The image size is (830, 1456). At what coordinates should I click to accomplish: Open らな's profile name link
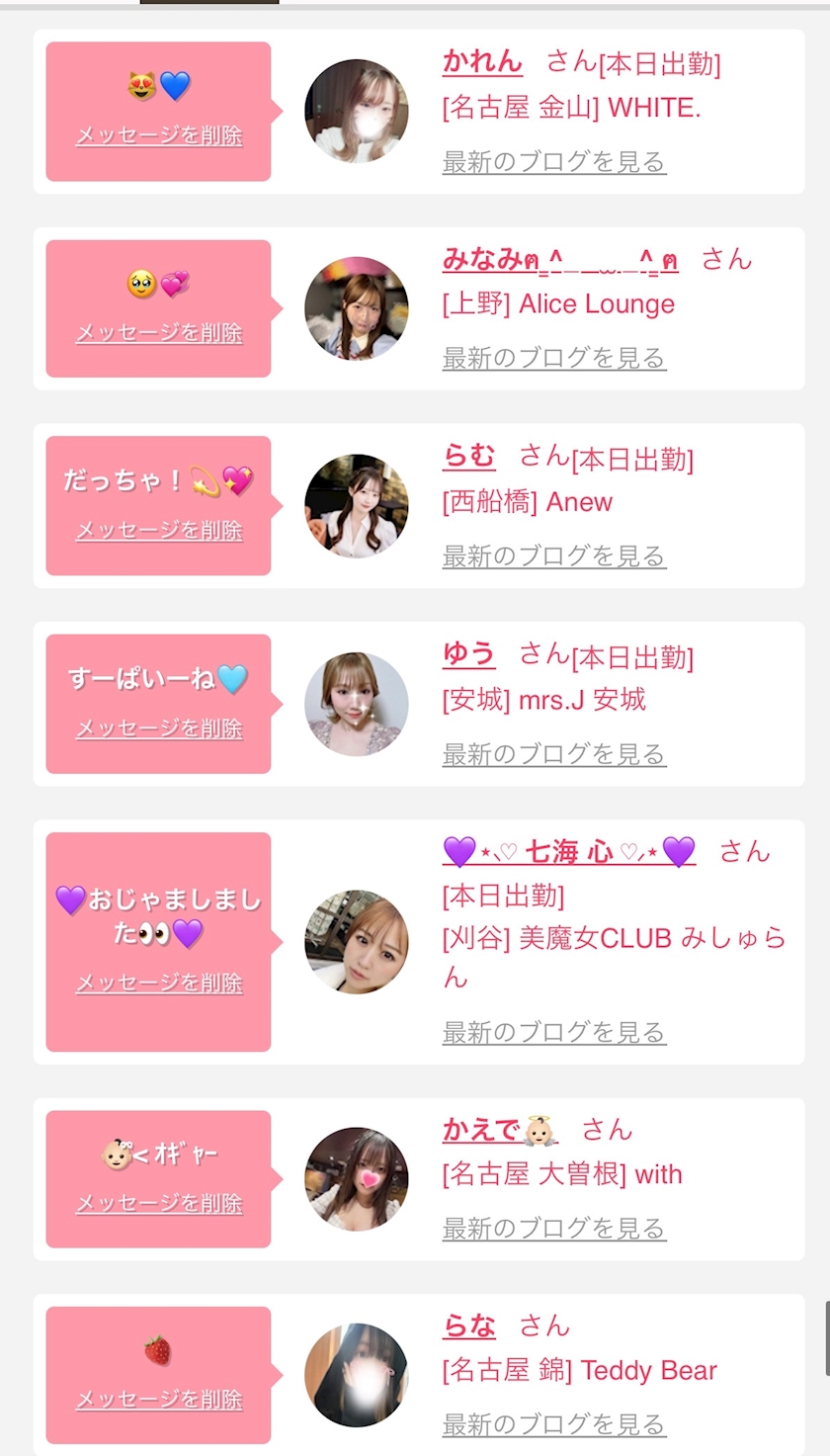(x=469, y=1326)
